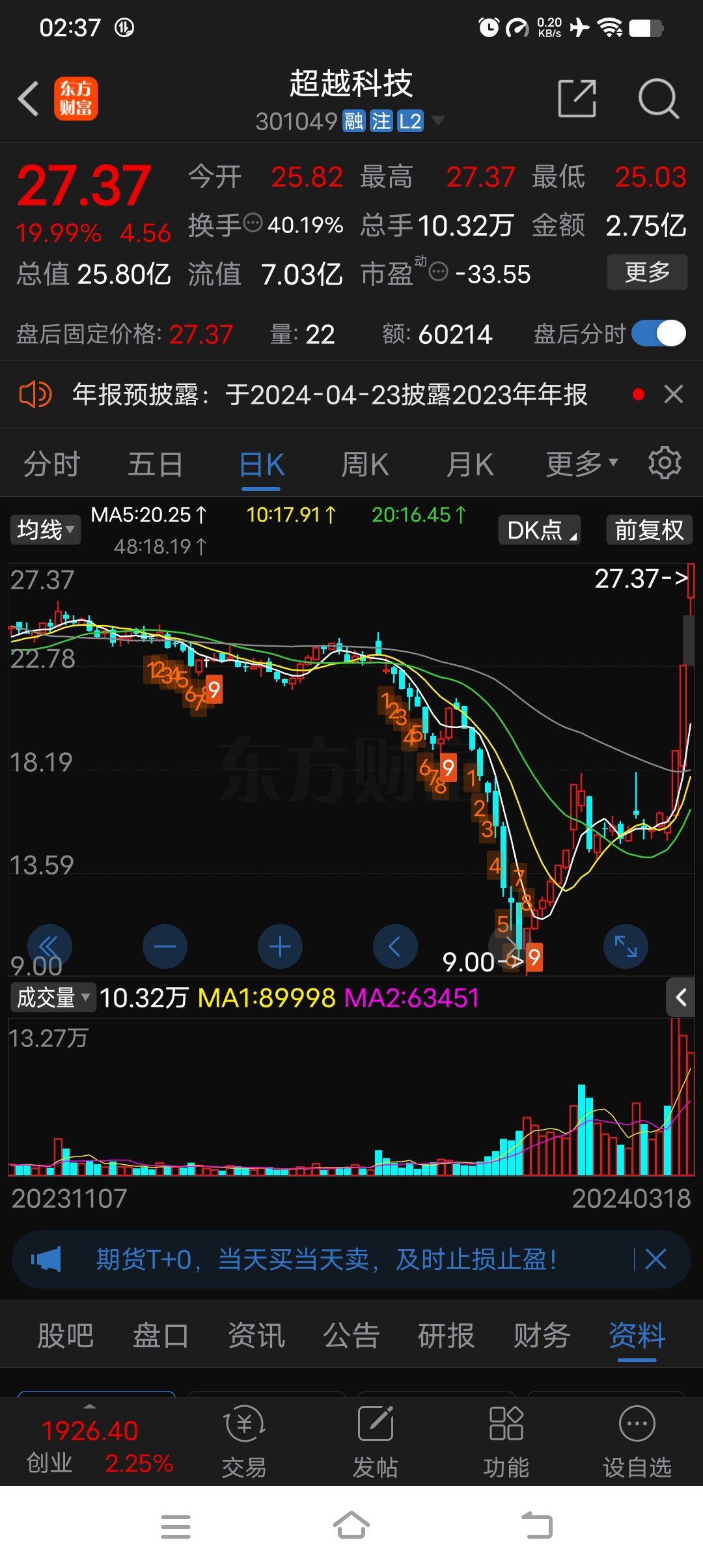Zoom out of the chart with minus icon
703x1568 pixels.
165,947
